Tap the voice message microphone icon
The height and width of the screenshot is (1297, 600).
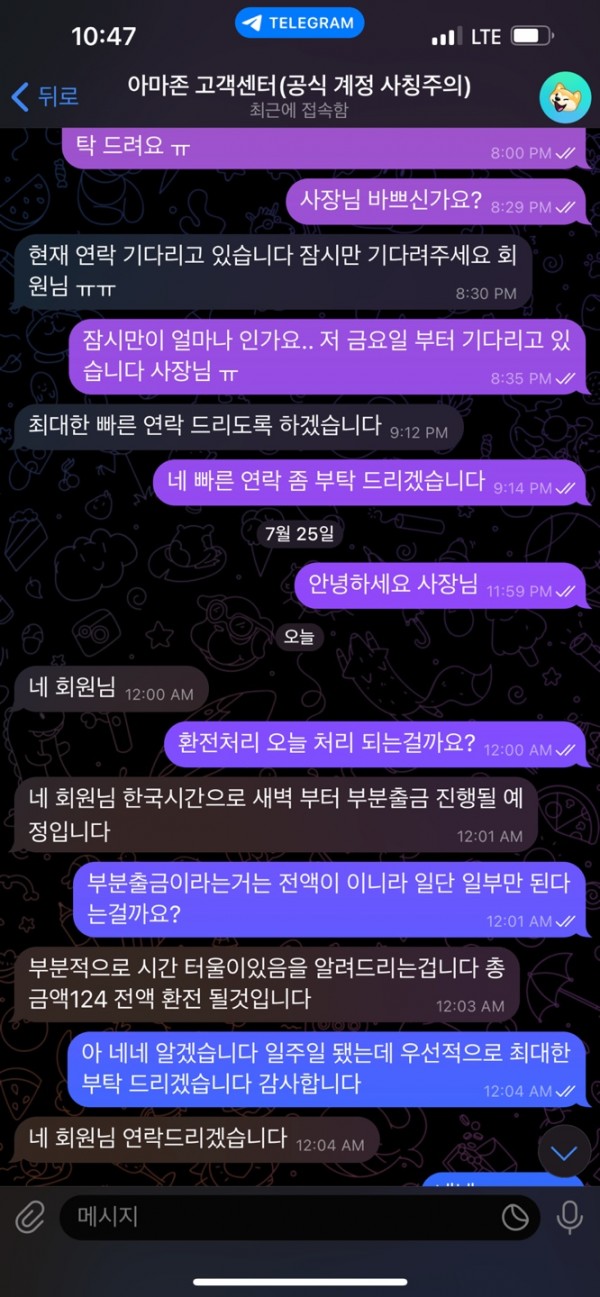pyautogui.click(x=570, y=1216)
